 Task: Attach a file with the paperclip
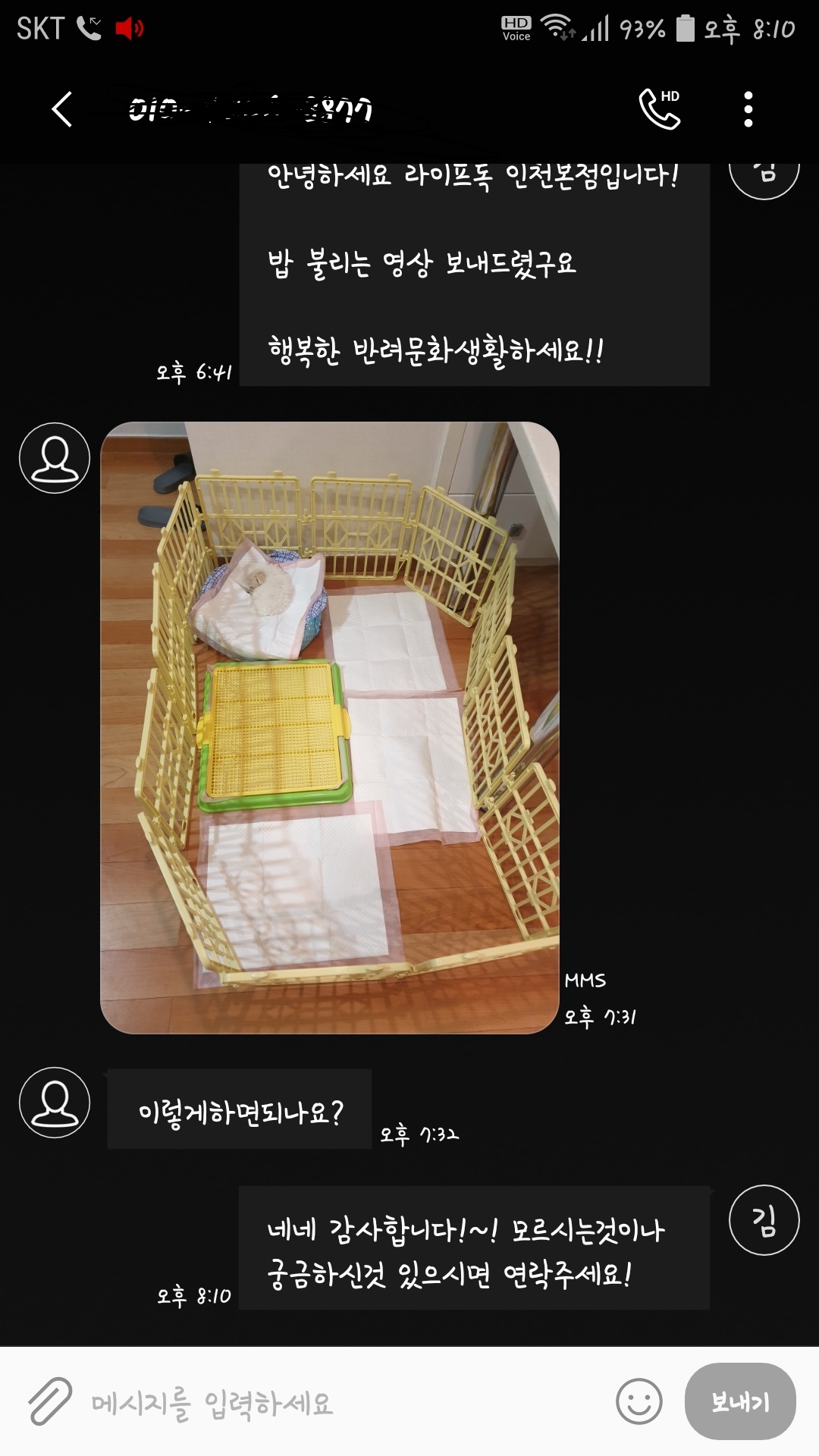point(50,1401)
